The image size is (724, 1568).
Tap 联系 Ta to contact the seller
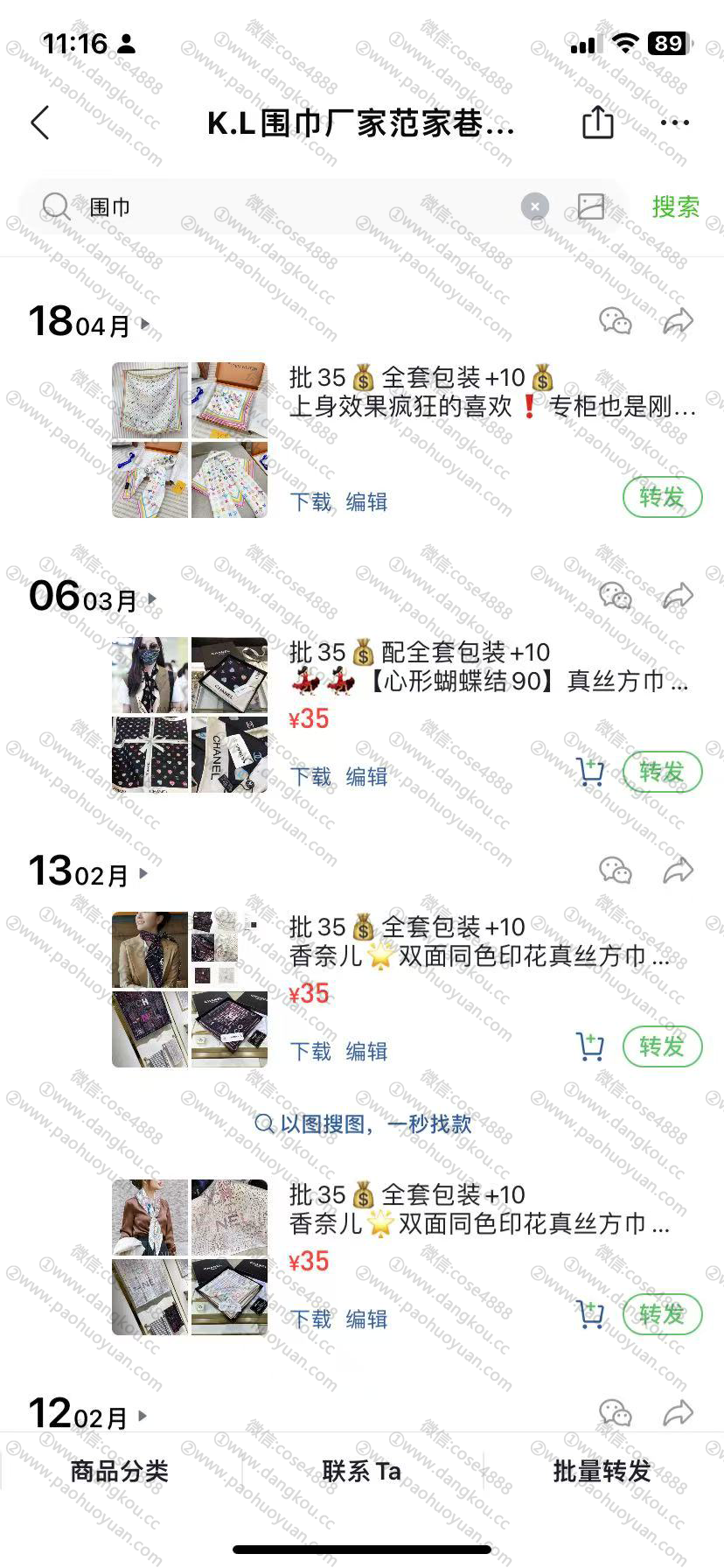(x=361, y=1471)
